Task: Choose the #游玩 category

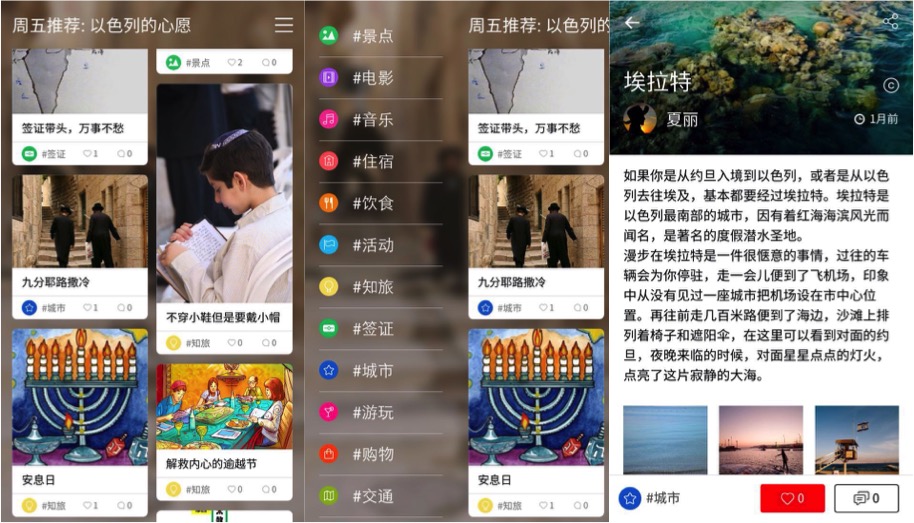Action: (381, 412)
